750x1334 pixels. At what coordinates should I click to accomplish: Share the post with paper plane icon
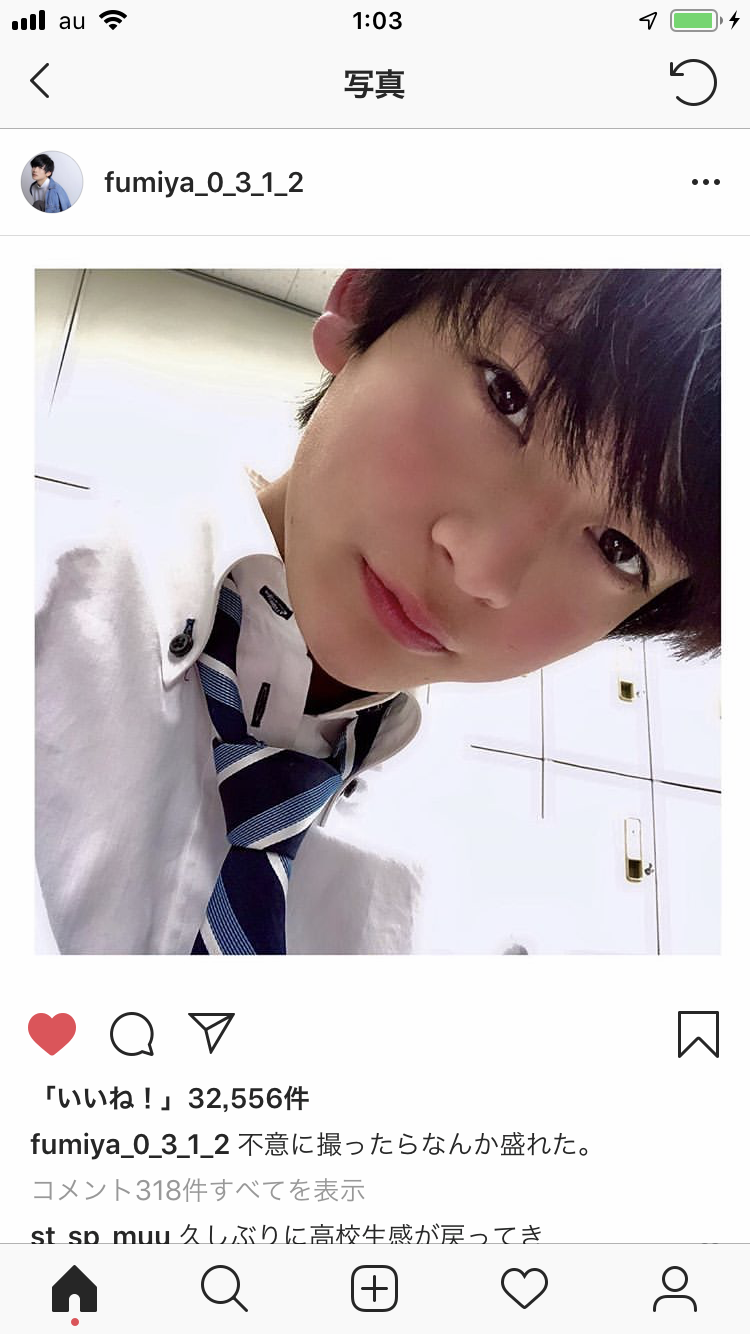pos(211,1033)
